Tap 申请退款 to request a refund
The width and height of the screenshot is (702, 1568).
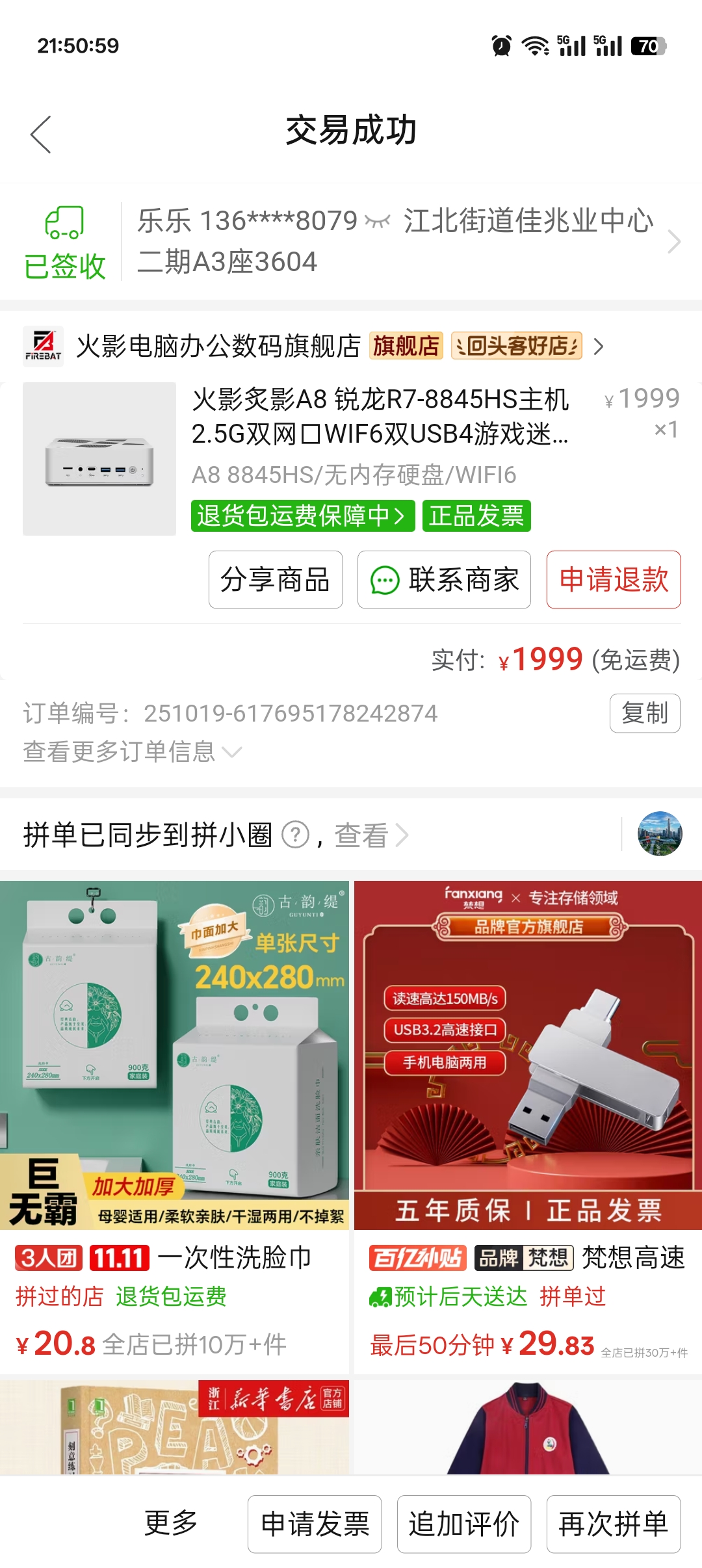(x=613, y=580)
